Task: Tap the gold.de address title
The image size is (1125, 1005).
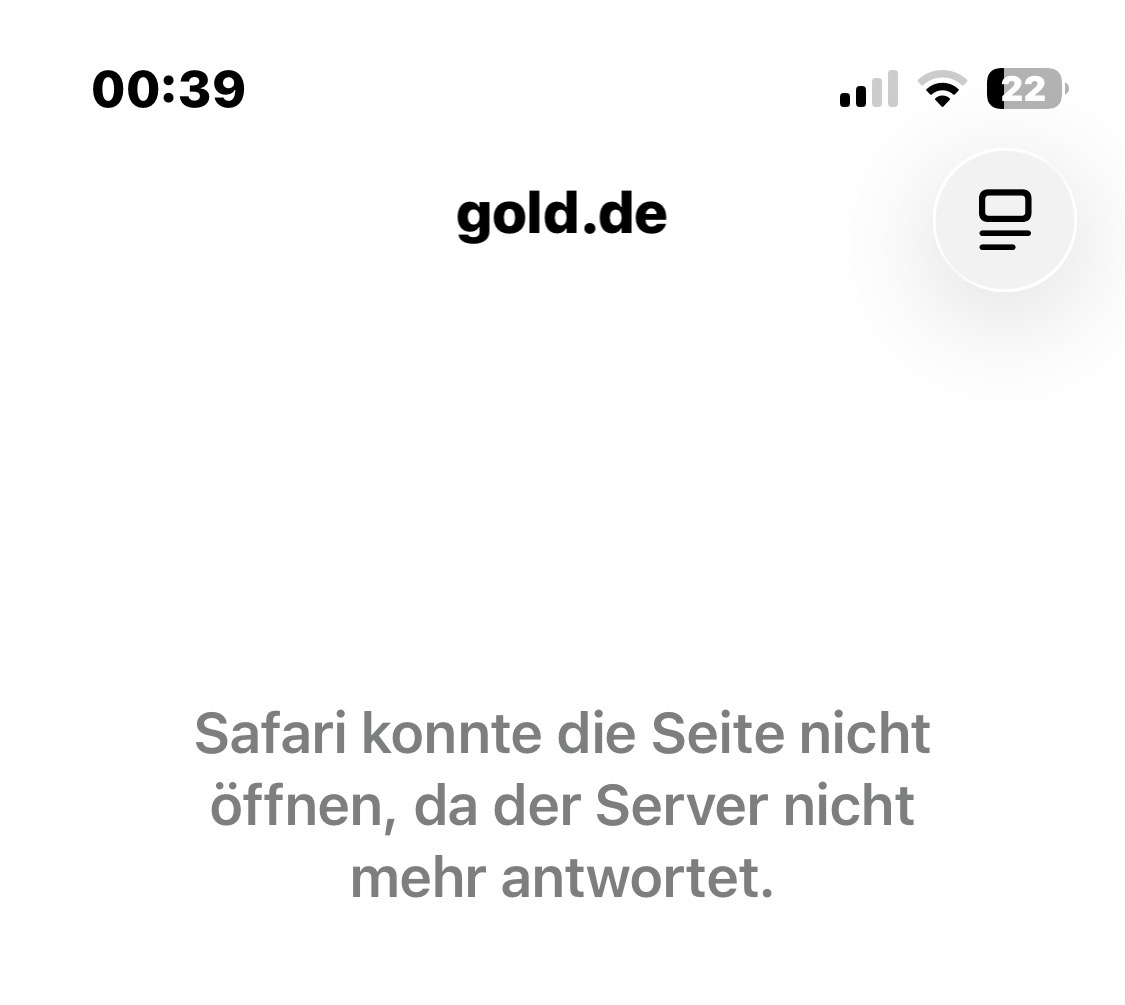Action: coord(562,214)
